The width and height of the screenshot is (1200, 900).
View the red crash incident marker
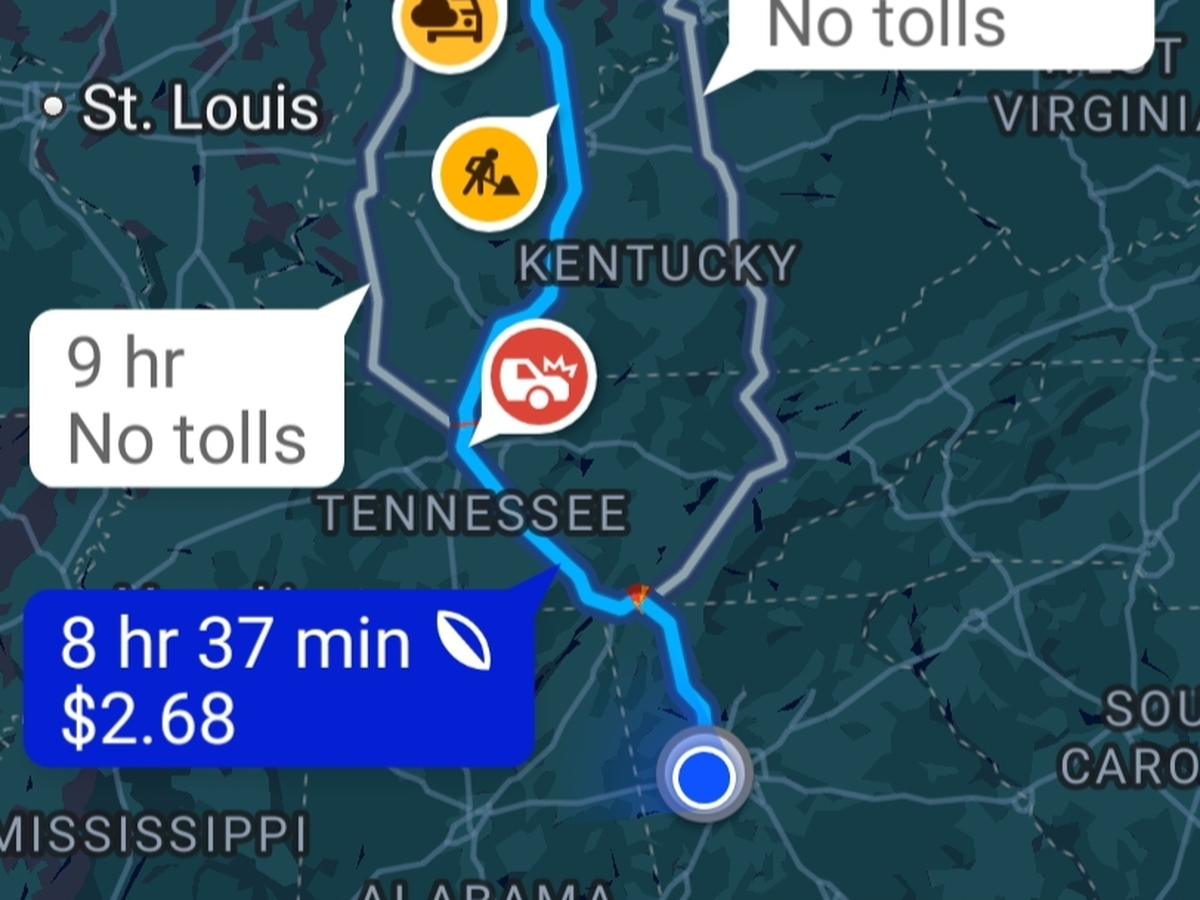[541, 377]
